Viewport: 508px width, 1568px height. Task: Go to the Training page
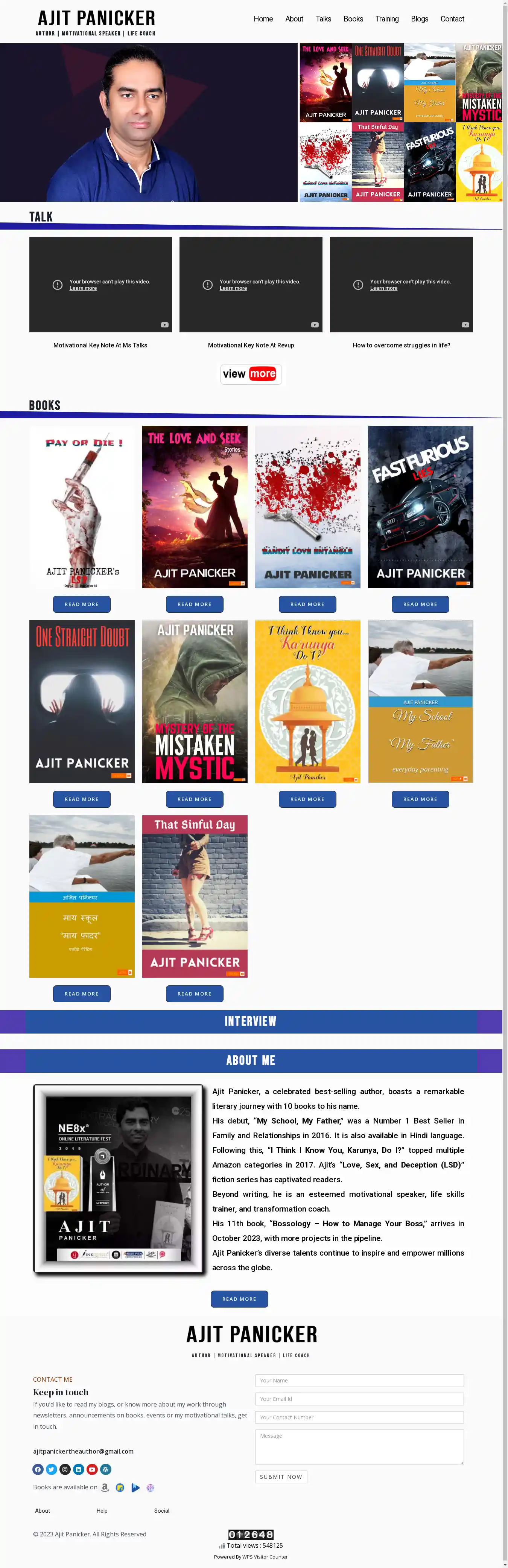tap(386, 19)
